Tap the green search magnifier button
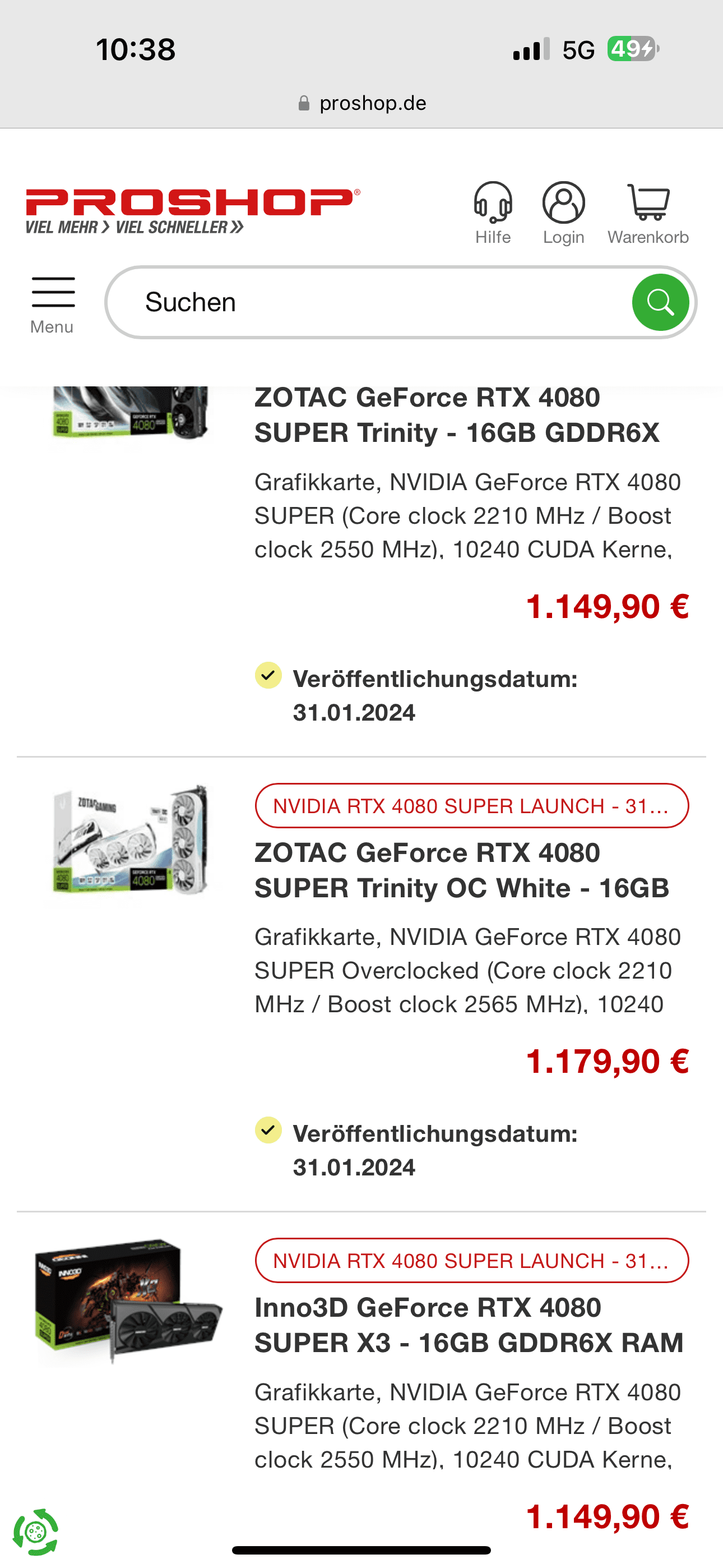Viewport: 723px width, 1568px height. click(660, 302)
